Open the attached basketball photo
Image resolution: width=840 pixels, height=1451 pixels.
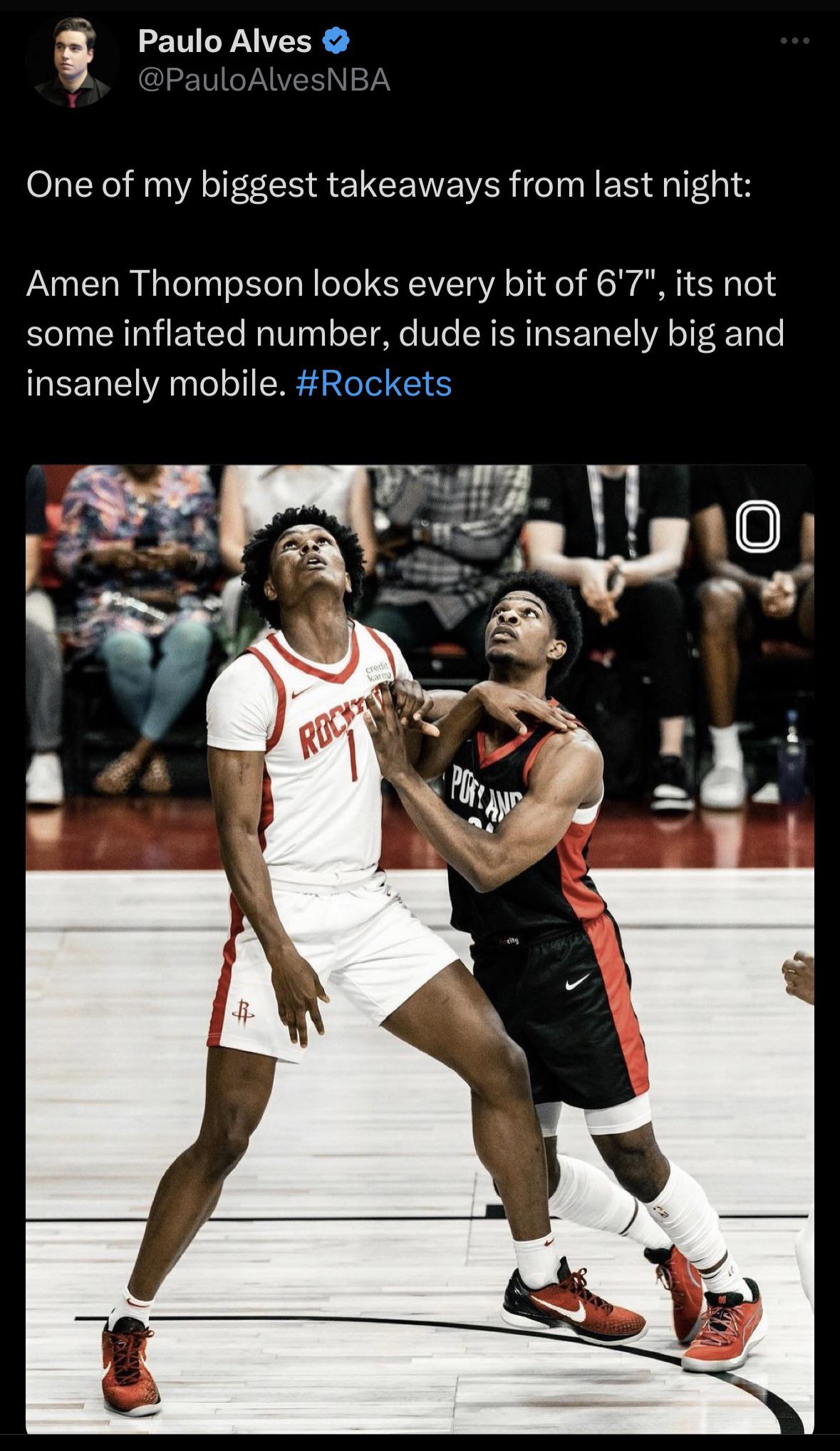point(420,948)
